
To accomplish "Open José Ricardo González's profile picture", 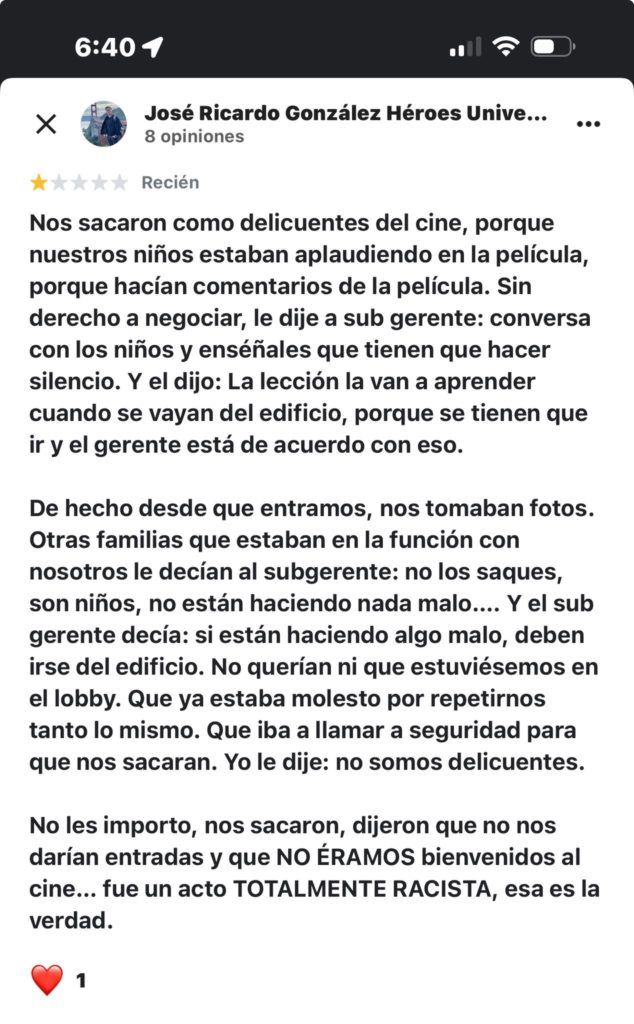I will (104, 123).
